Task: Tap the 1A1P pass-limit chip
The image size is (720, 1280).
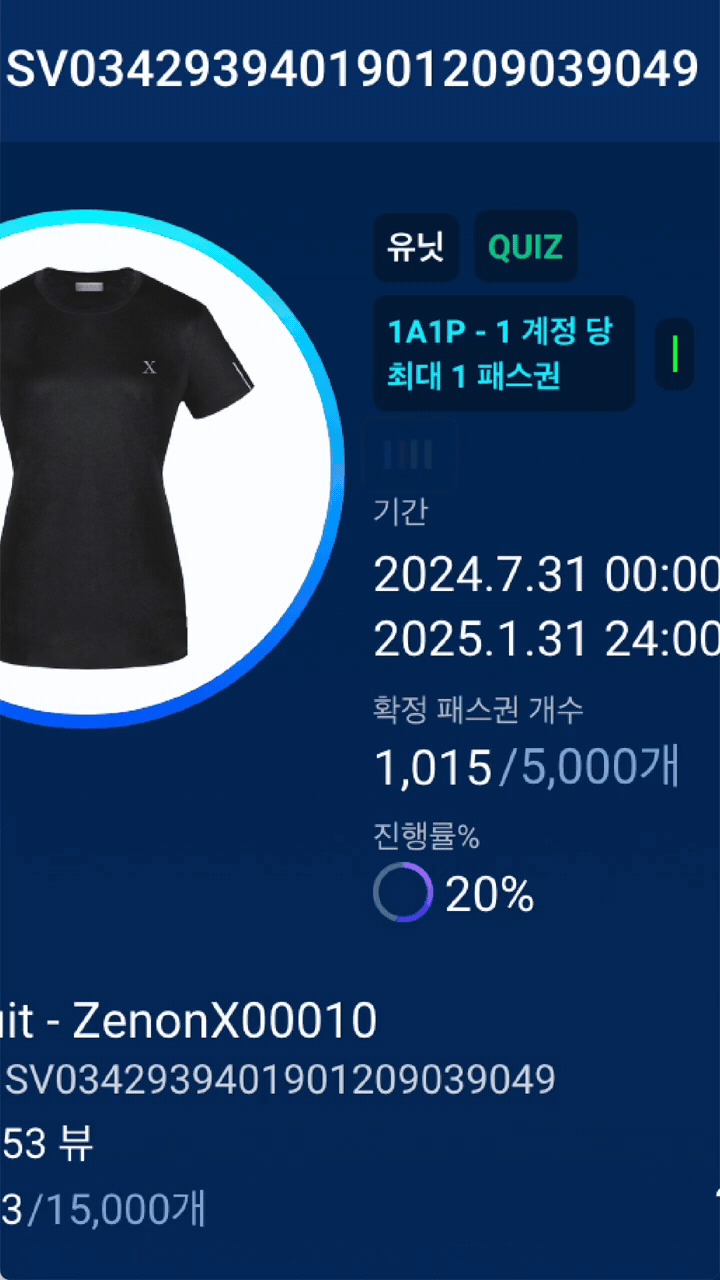Action: point(504,353)
